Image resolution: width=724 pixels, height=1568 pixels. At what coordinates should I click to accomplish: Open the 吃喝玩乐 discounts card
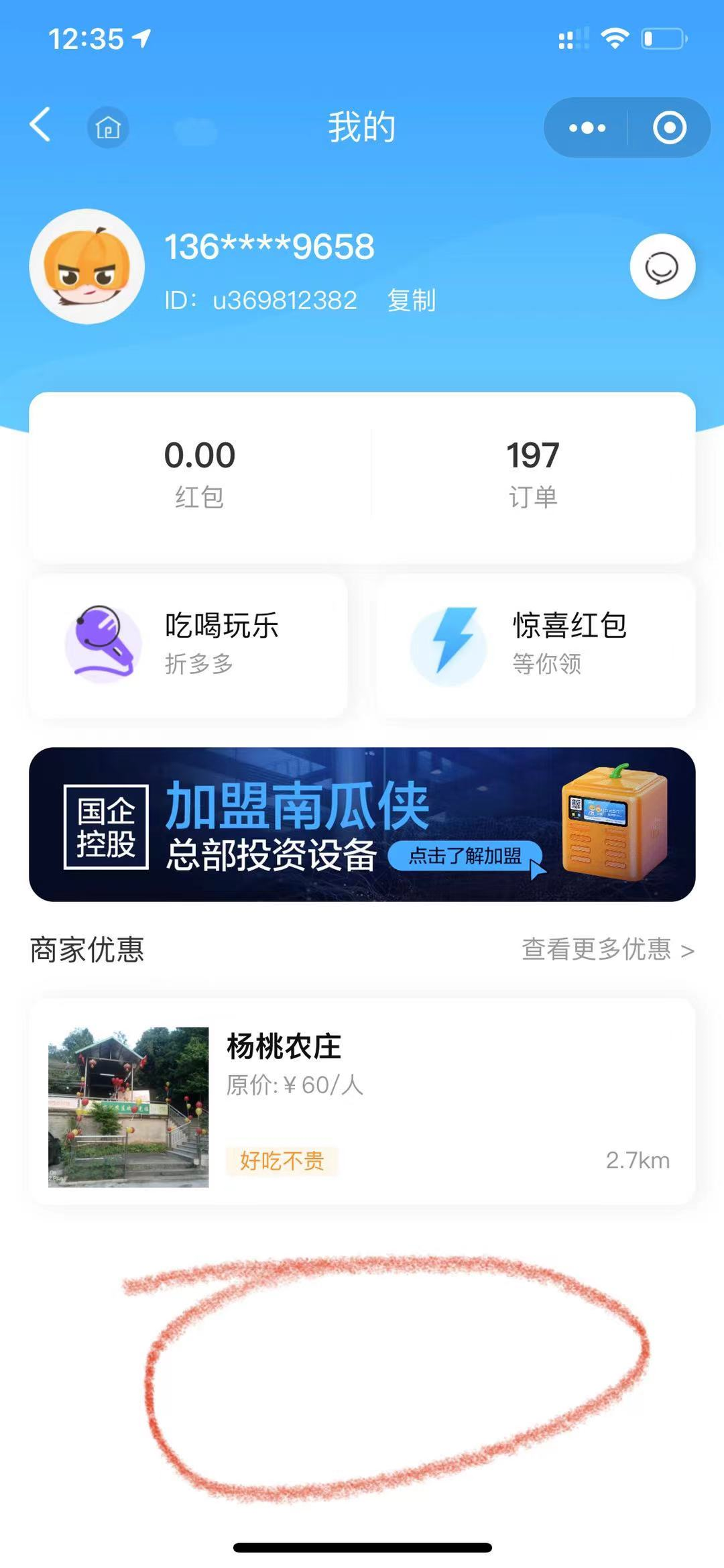point(188,645)
